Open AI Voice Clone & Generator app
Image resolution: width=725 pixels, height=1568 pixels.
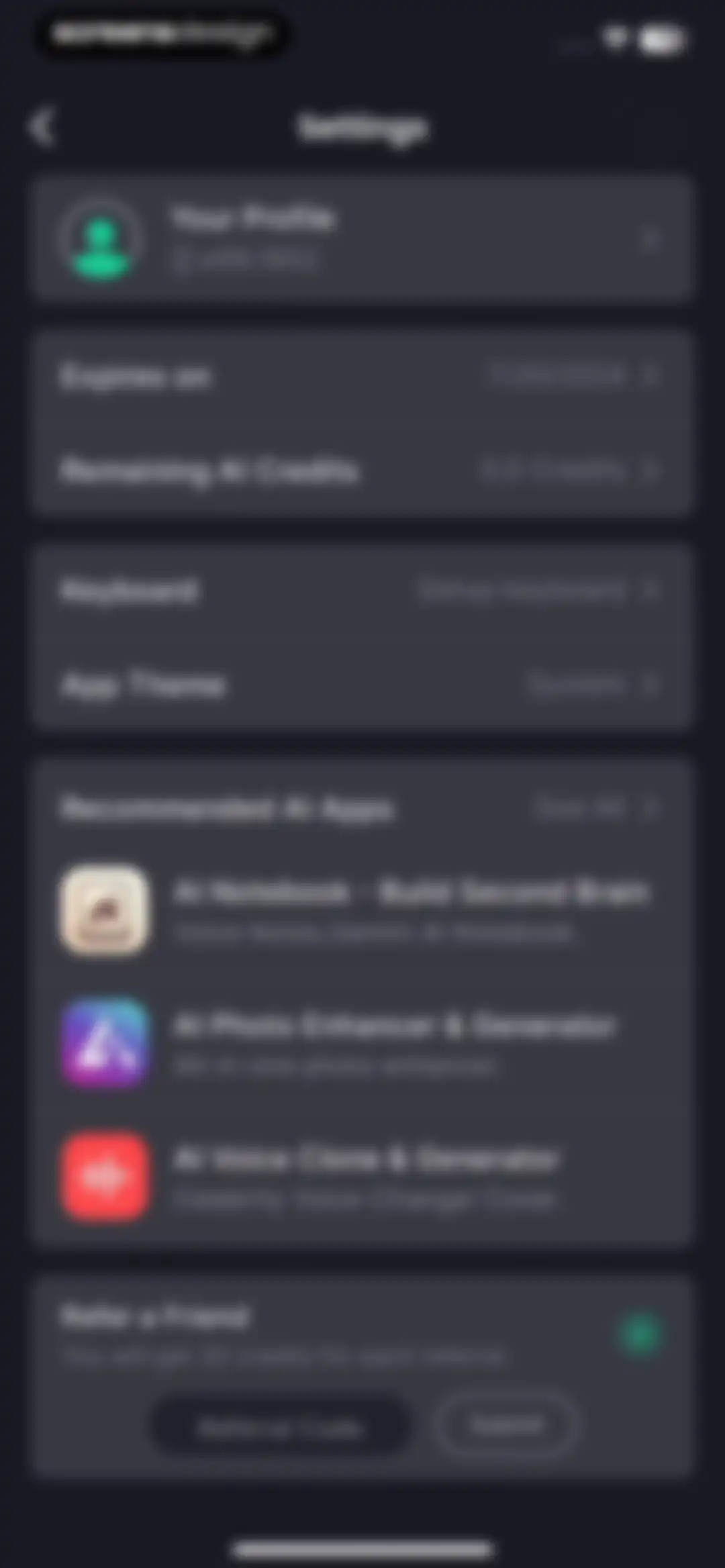point(362,1176)
